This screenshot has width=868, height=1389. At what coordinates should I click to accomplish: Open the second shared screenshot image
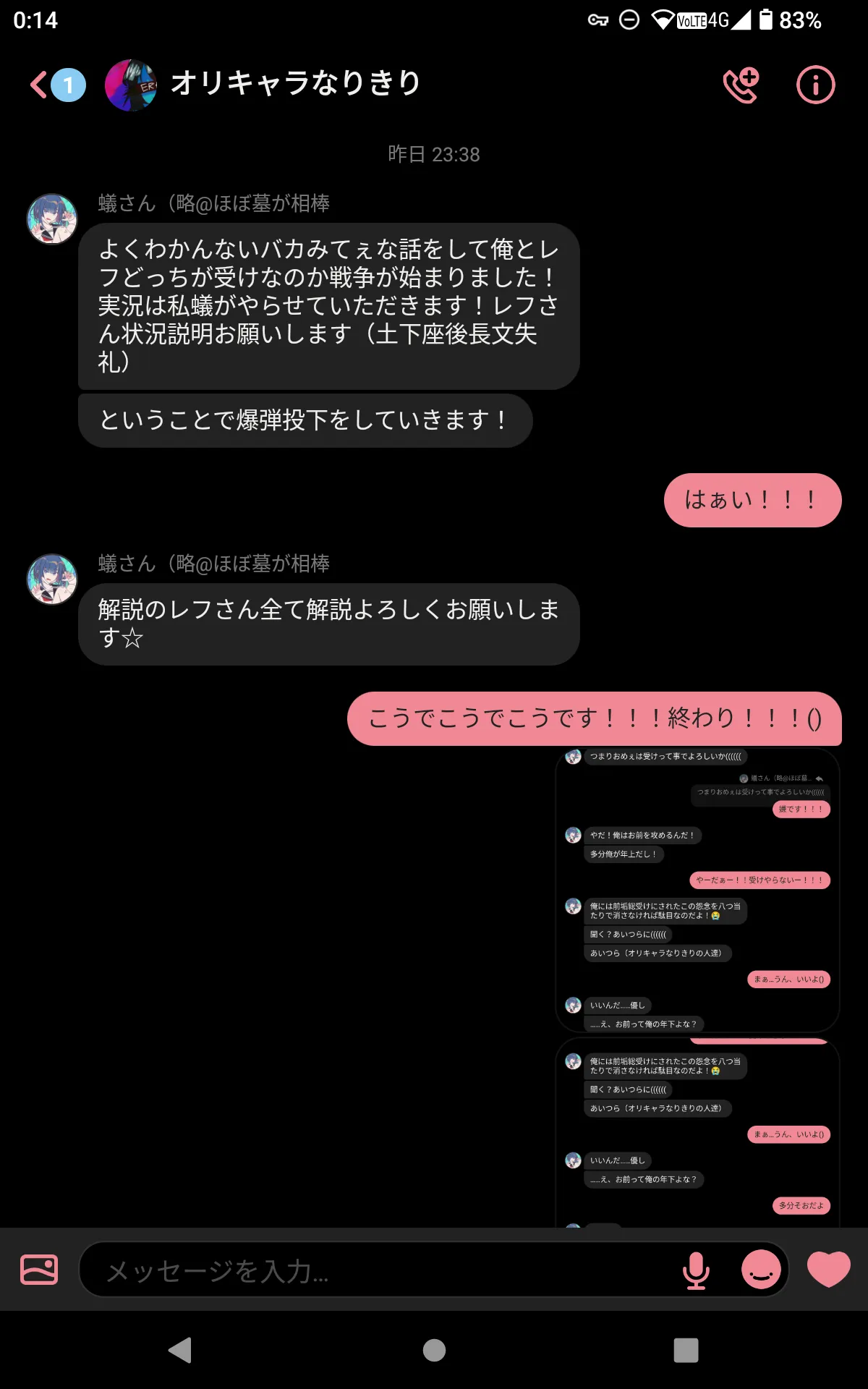[697, 1133]
